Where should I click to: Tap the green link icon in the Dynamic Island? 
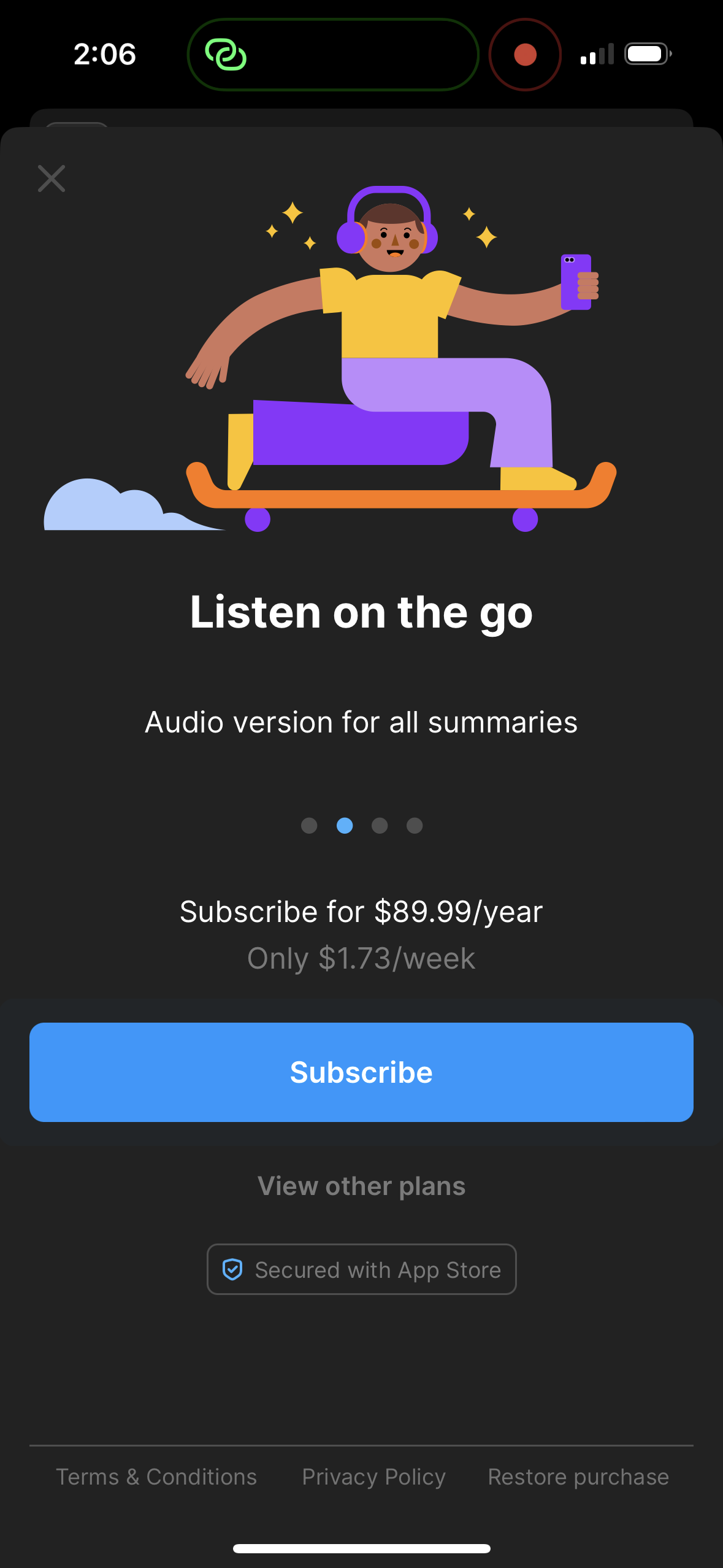point(228,55)
